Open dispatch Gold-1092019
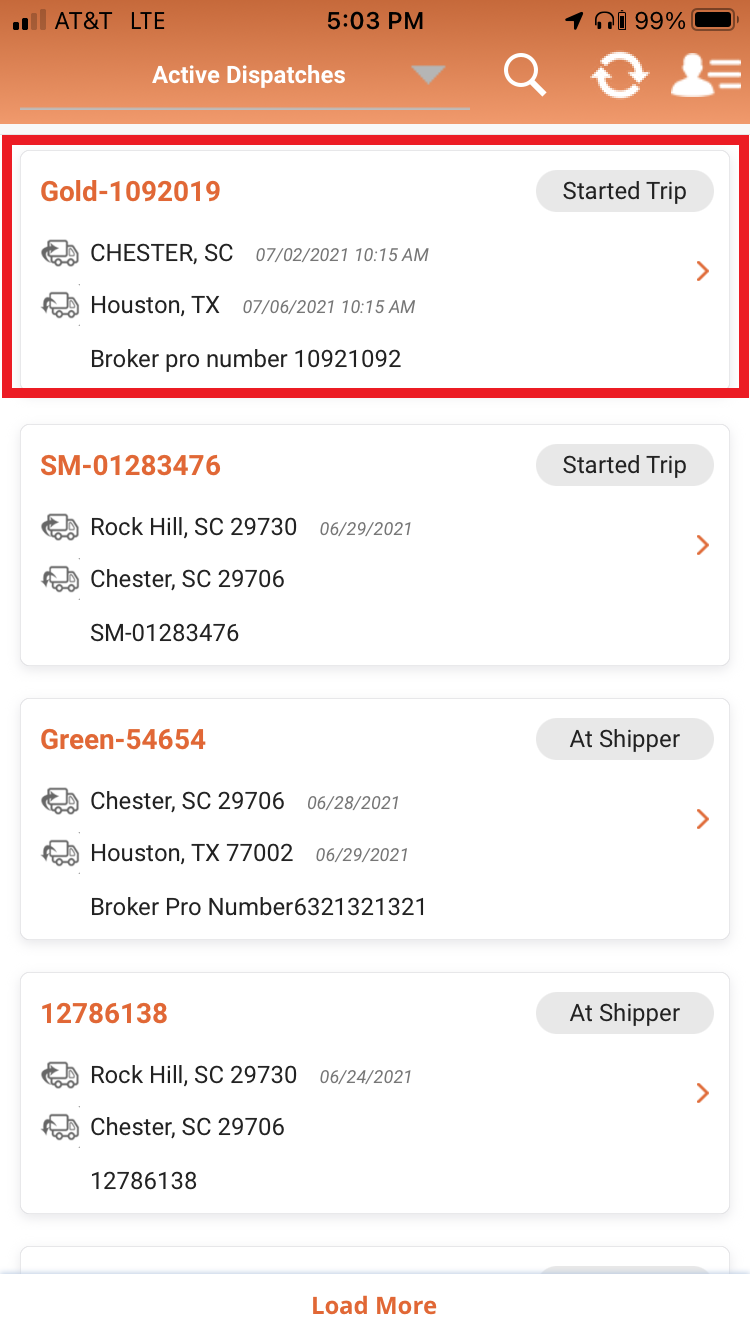This screenshot has width=750, height=1334. pos(375,267)
